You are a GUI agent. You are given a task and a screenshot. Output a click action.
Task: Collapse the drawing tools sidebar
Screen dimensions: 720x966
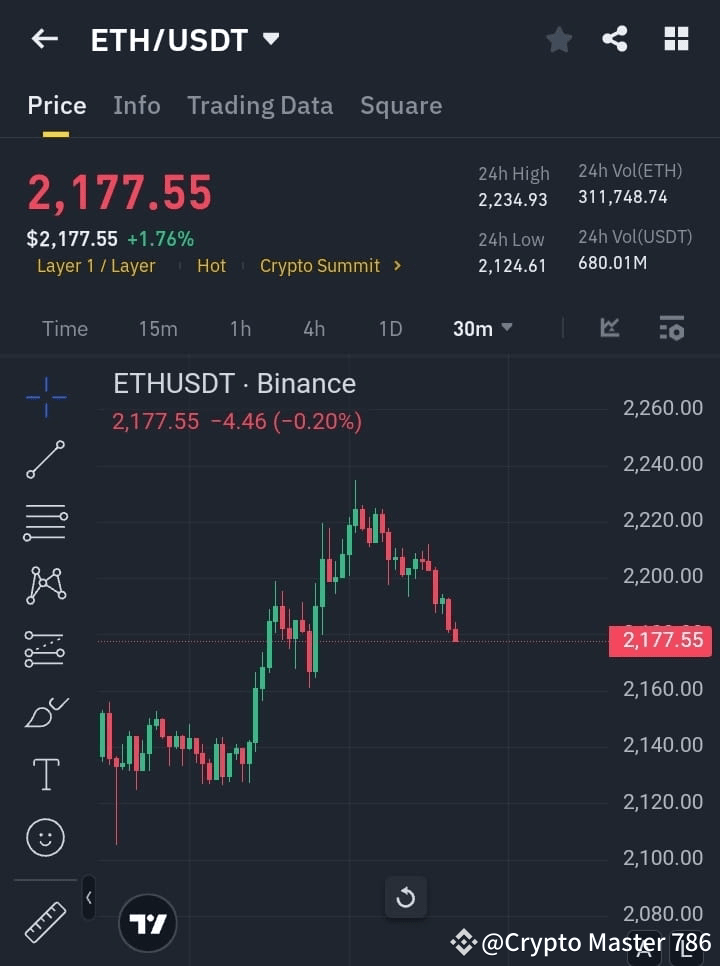coord(88,898)
